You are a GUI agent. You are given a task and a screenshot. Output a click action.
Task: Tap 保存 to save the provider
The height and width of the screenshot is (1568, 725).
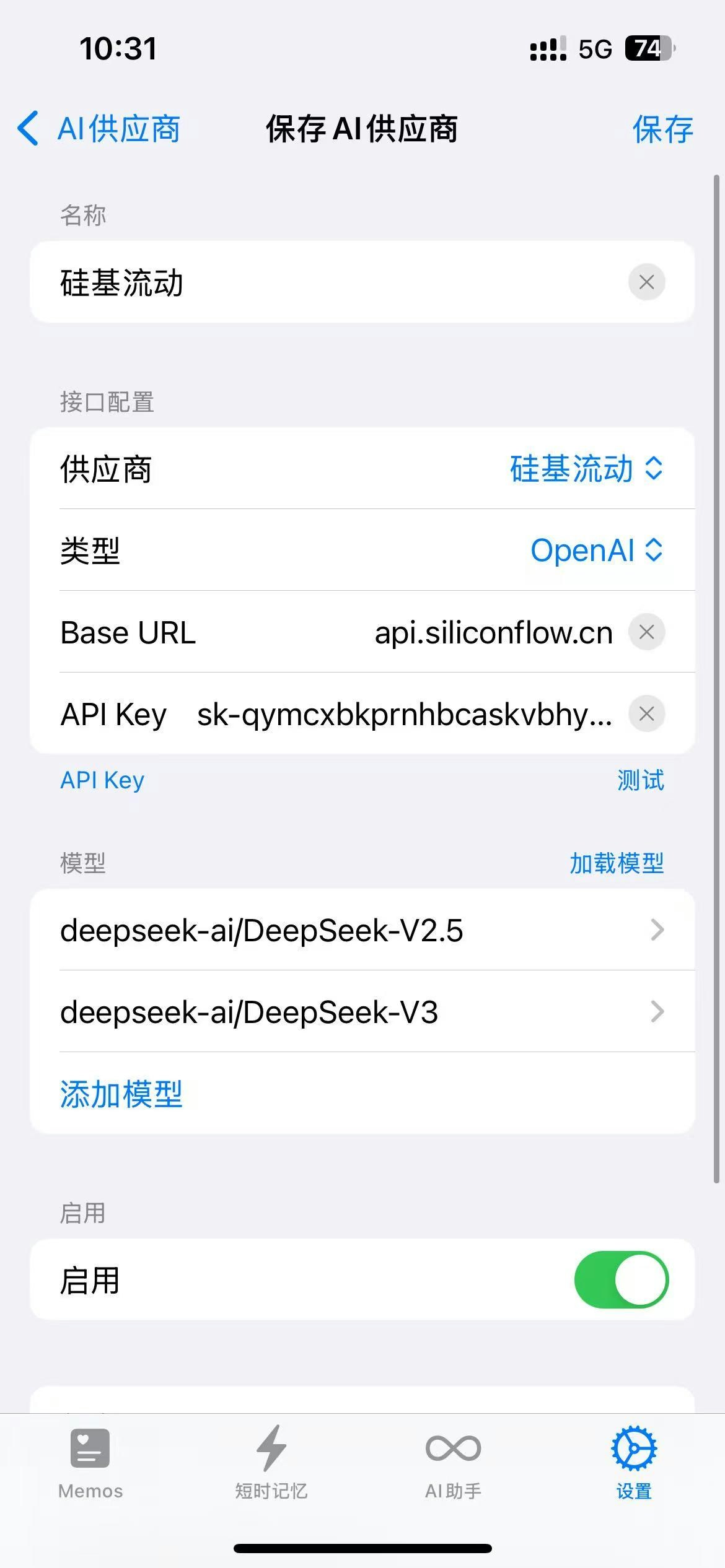[662, 129]
